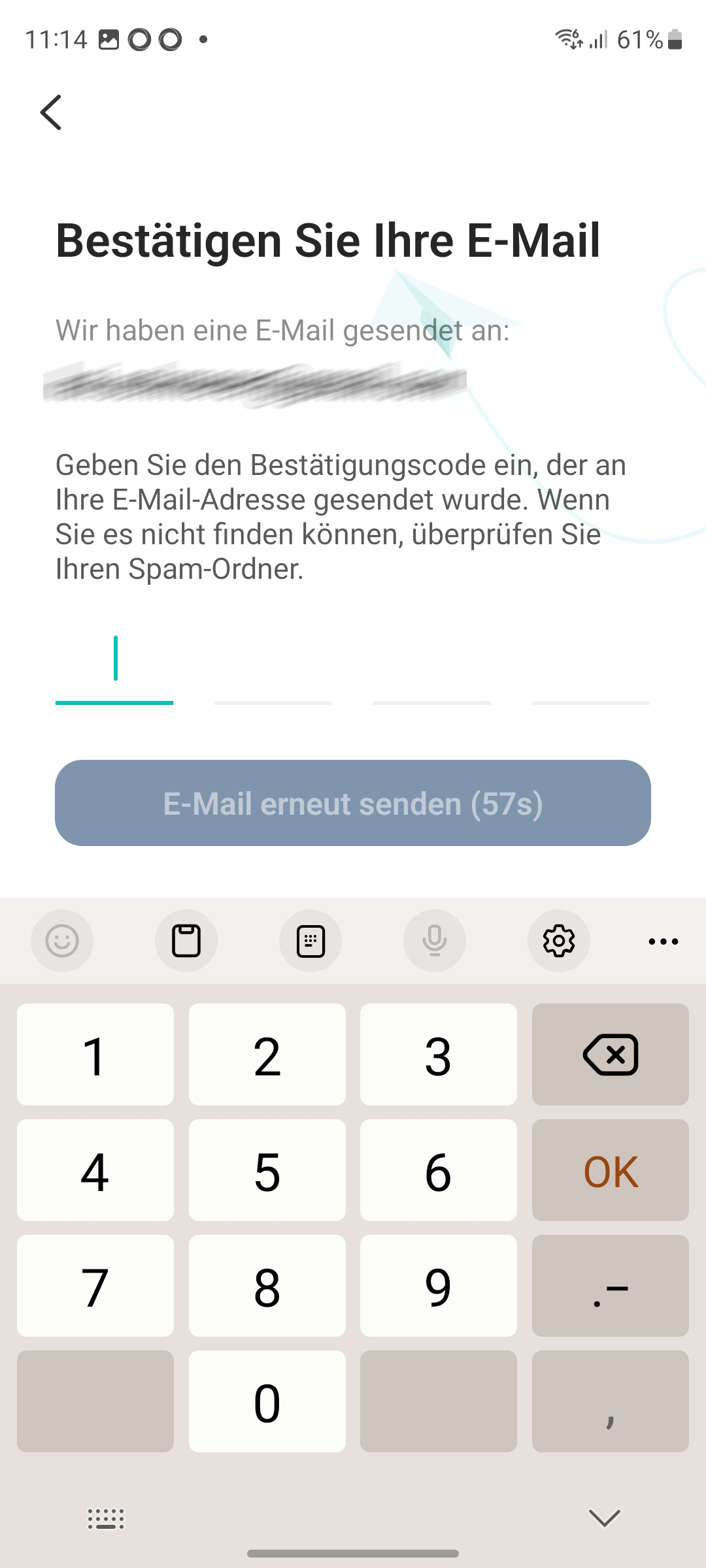The width and height of the screenshot is (706, 1568).
Task: Enter digit 0 on the keypad
Action: point(267,1401)
